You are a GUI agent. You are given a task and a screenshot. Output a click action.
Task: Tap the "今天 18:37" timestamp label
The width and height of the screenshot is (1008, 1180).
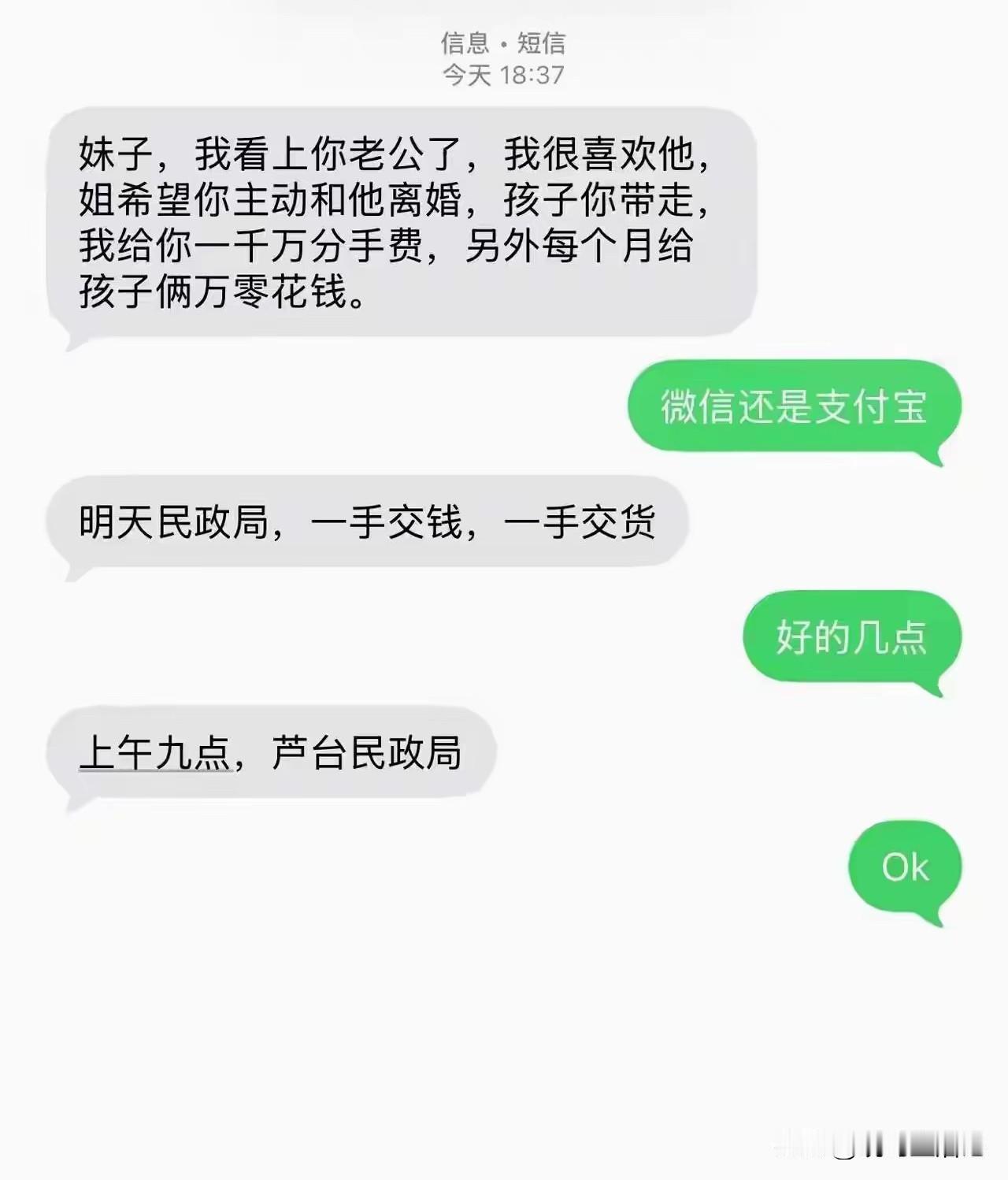pos(504,76)
